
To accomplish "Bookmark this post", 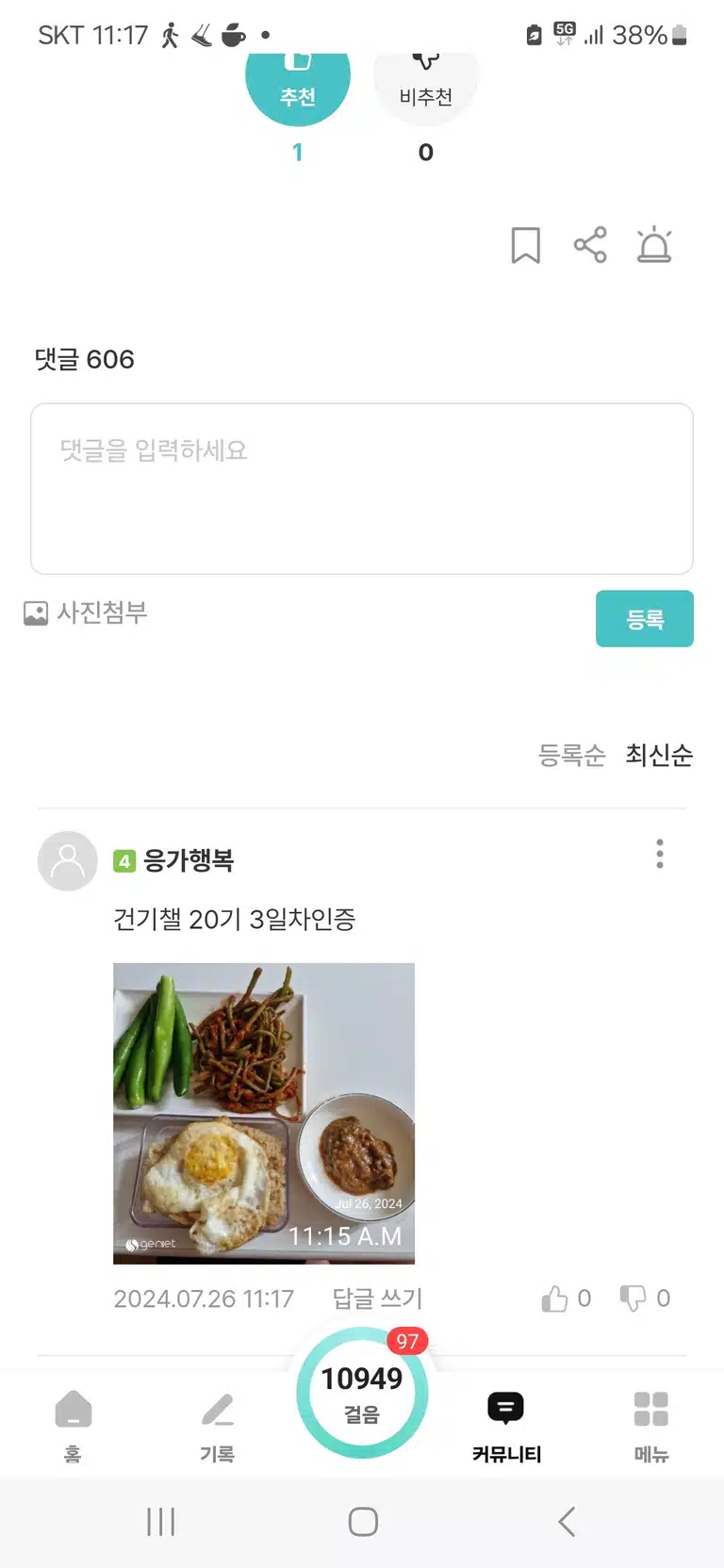I will coord(525,246).
